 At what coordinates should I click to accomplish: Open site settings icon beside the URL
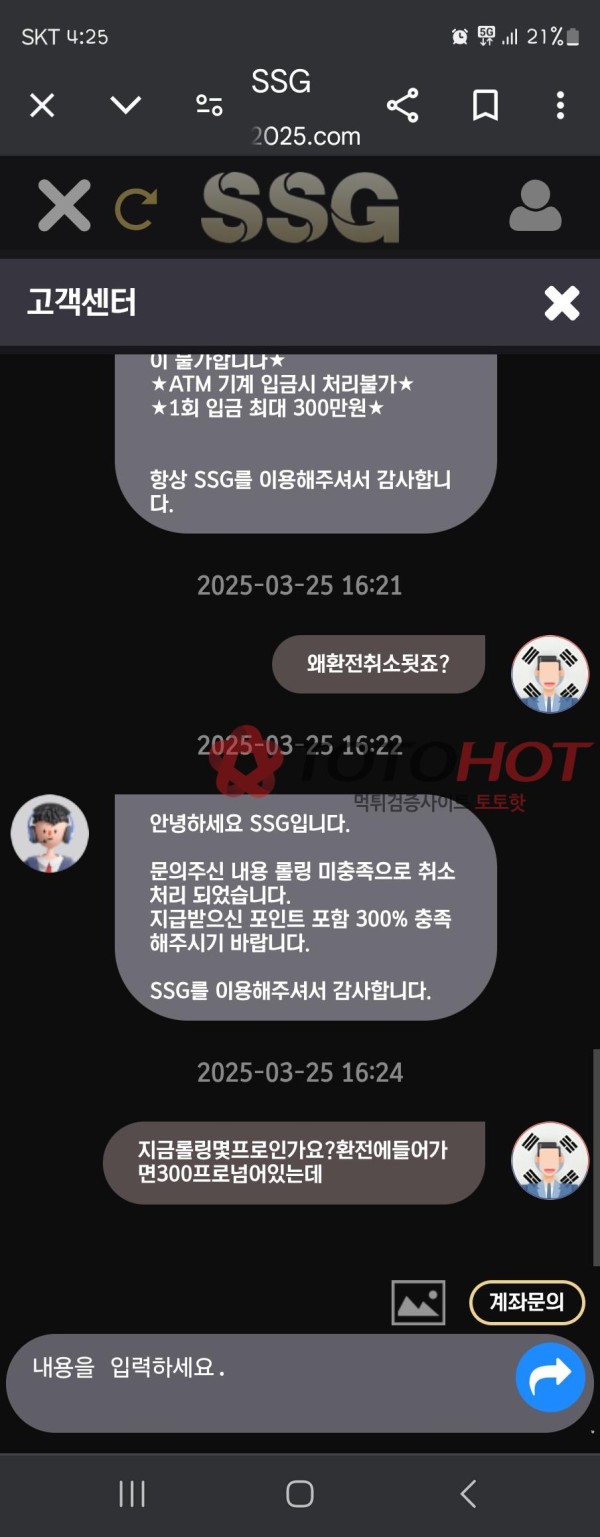[209, 105]
